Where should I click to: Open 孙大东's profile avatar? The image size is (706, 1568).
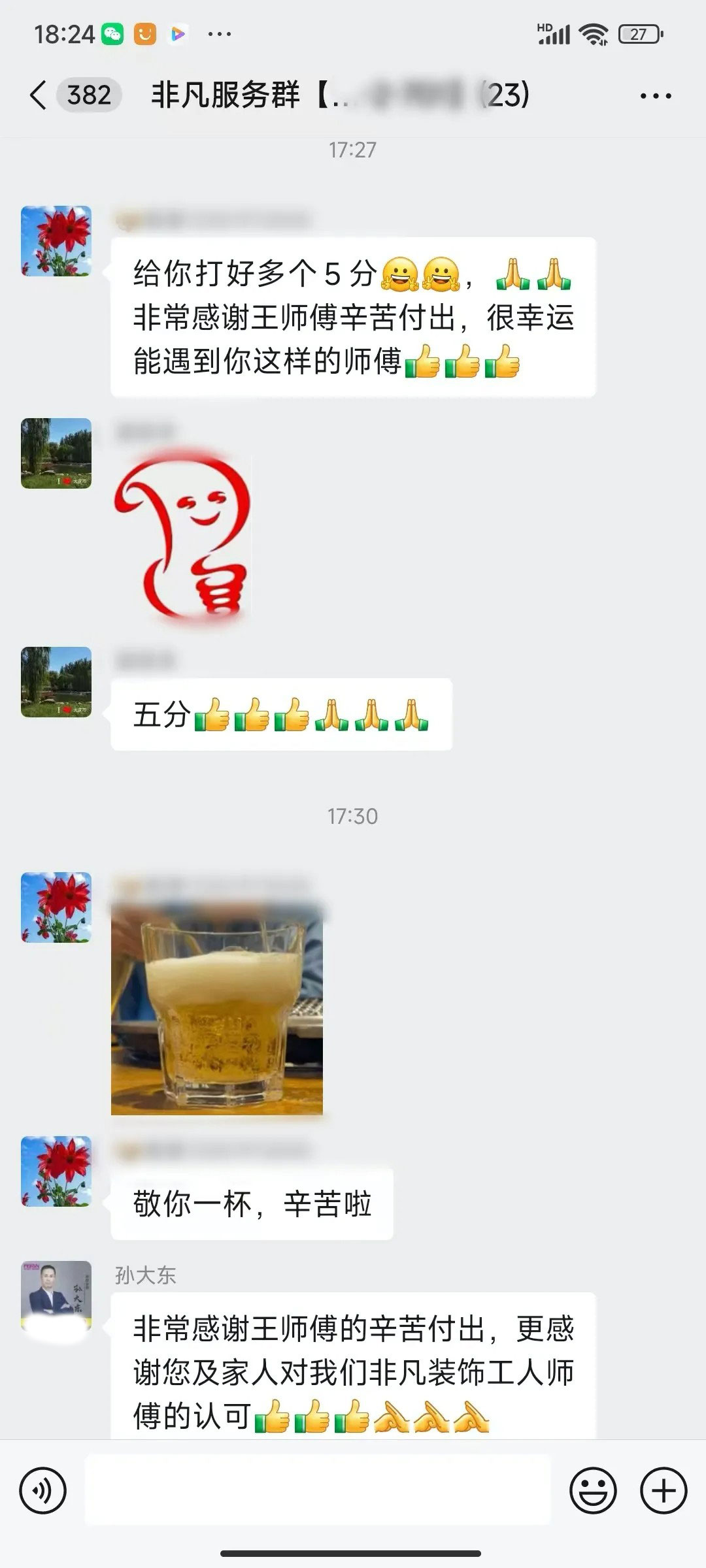(56, 1296)
